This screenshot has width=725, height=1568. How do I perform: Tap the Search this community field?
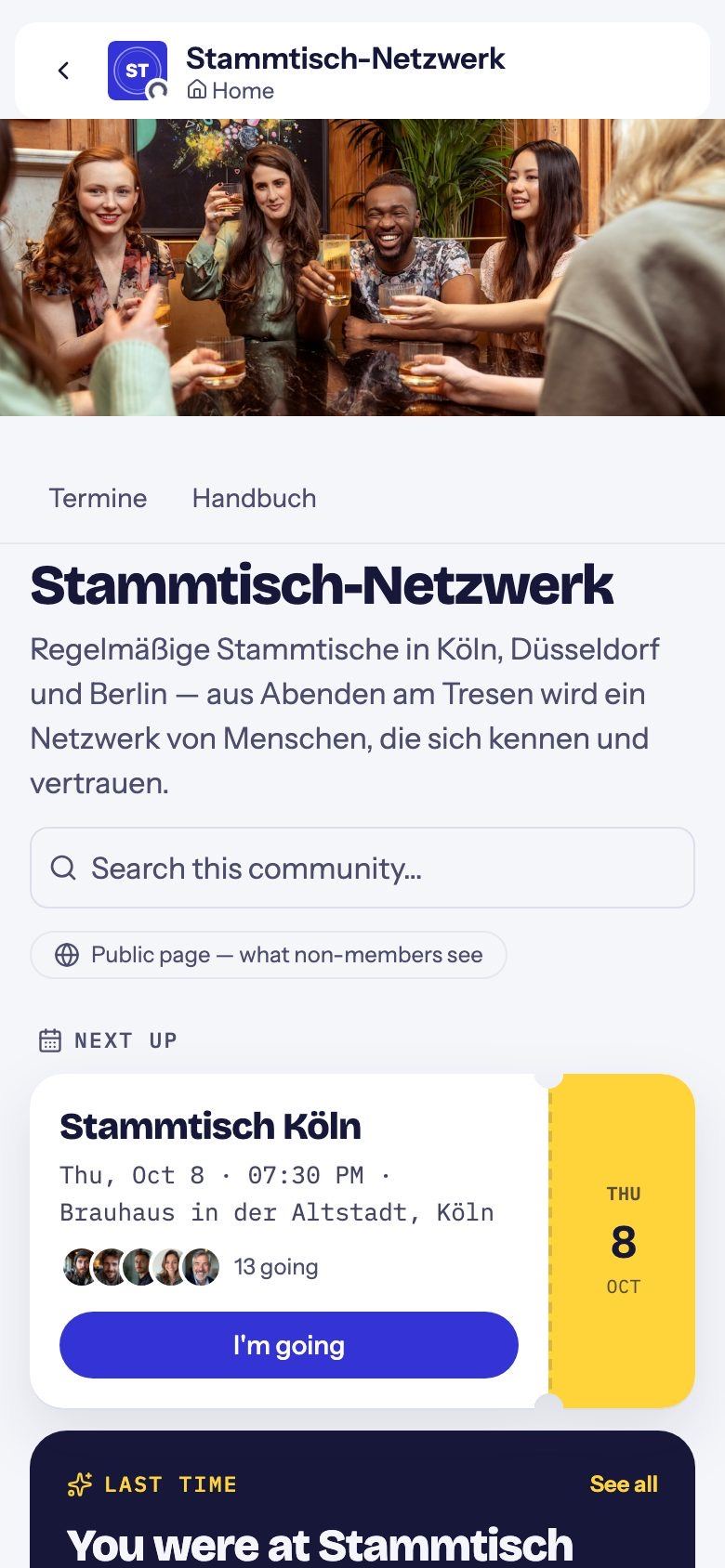pos(362,868)
